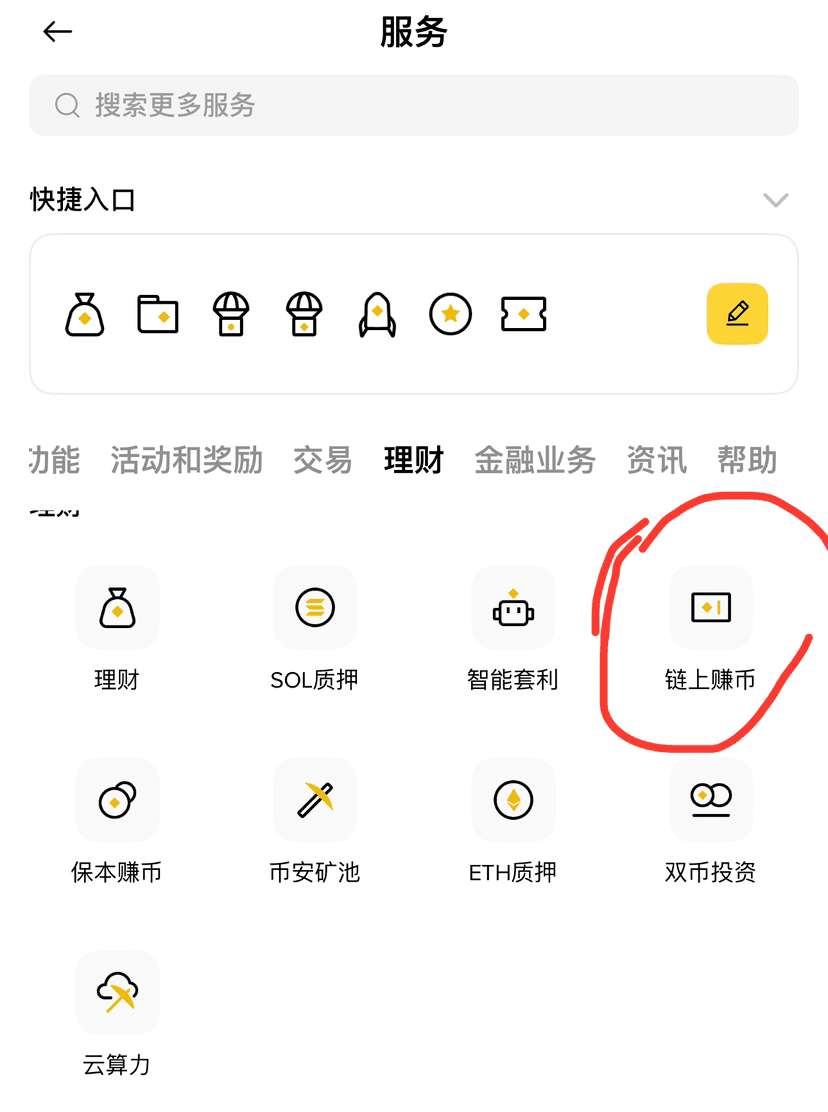The width and height of the screenshot is (828, 1112).
Task: Switch to the 资讯 tab
Action: tap(656, 460)
